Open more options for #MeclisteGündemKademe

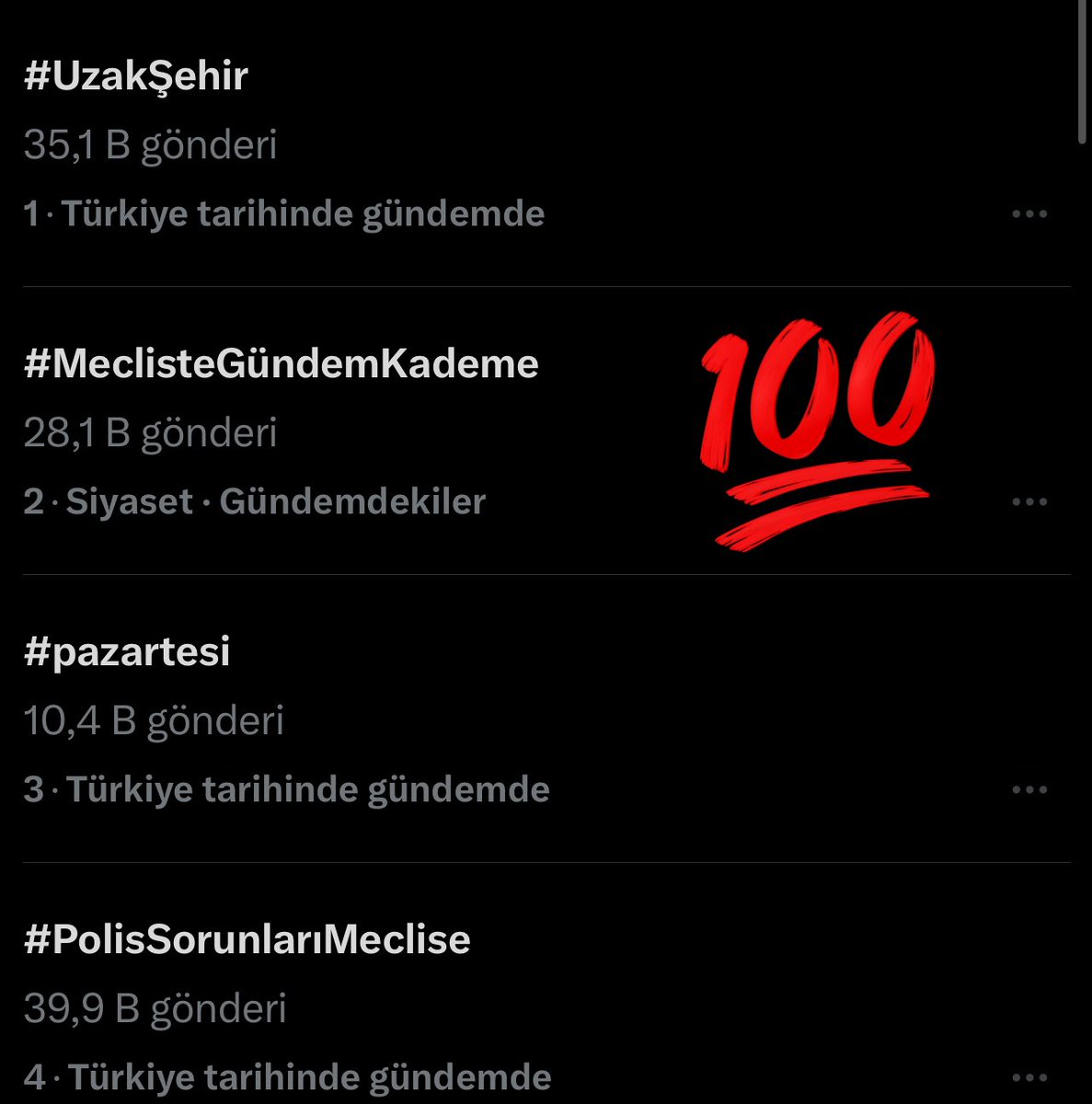1029,502
